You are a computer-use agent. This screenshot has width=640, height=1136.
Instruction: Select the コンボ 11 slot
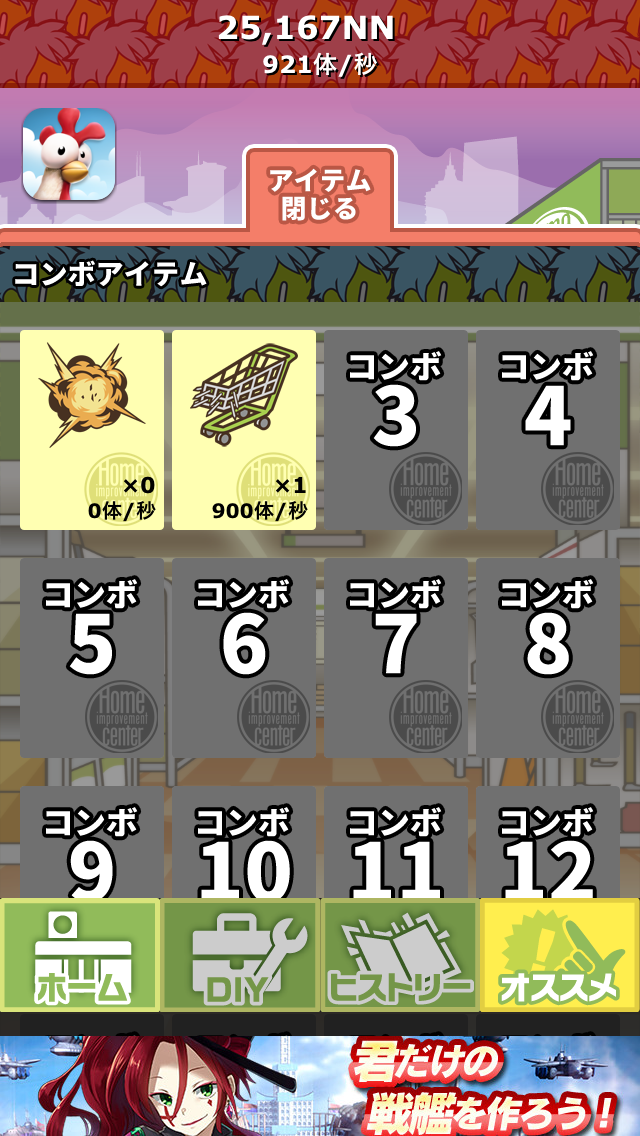click(396, 845)
